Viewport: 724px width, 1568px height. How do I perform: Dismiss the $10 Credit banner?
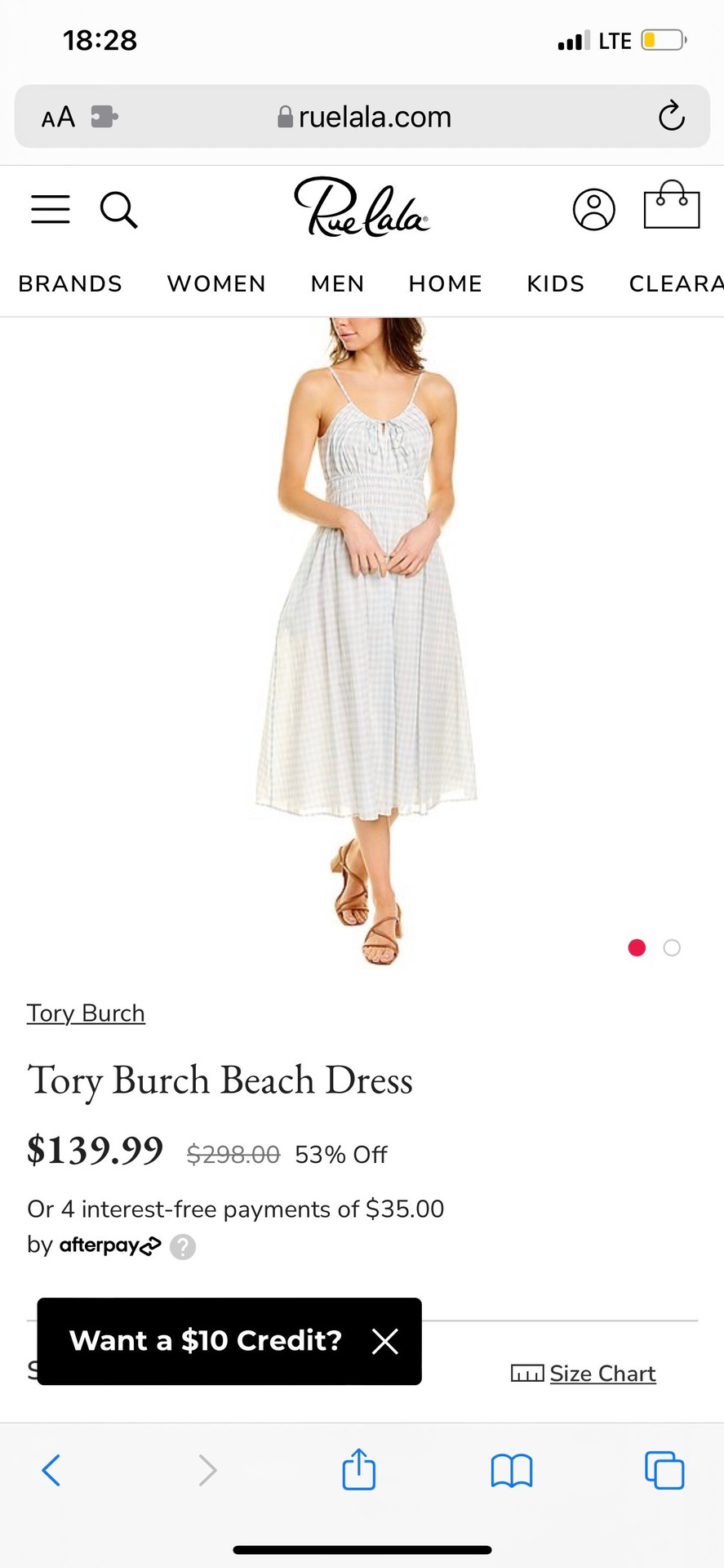385,1341
